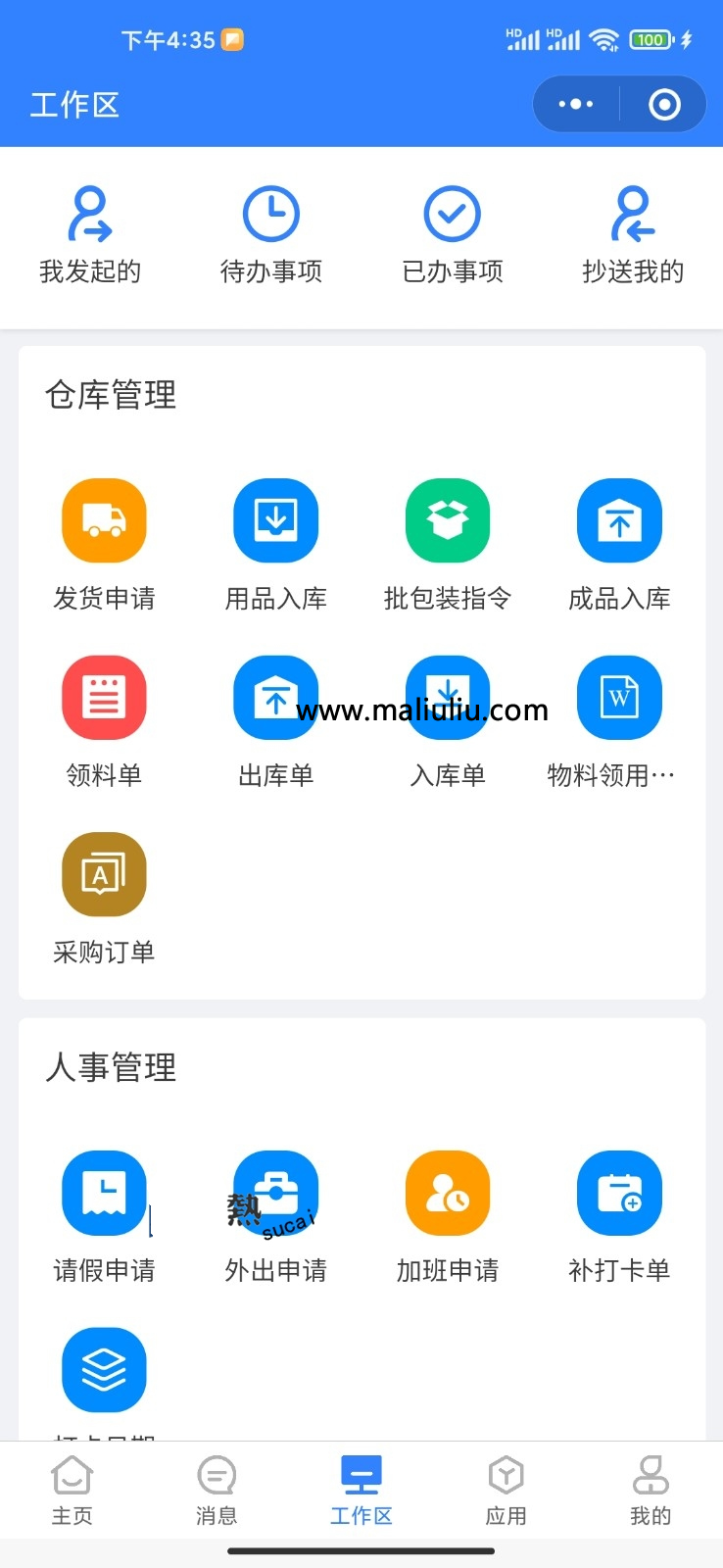Select the 出库单 outbound order icon
This screenshot has height=1568, width=723.
275,697
